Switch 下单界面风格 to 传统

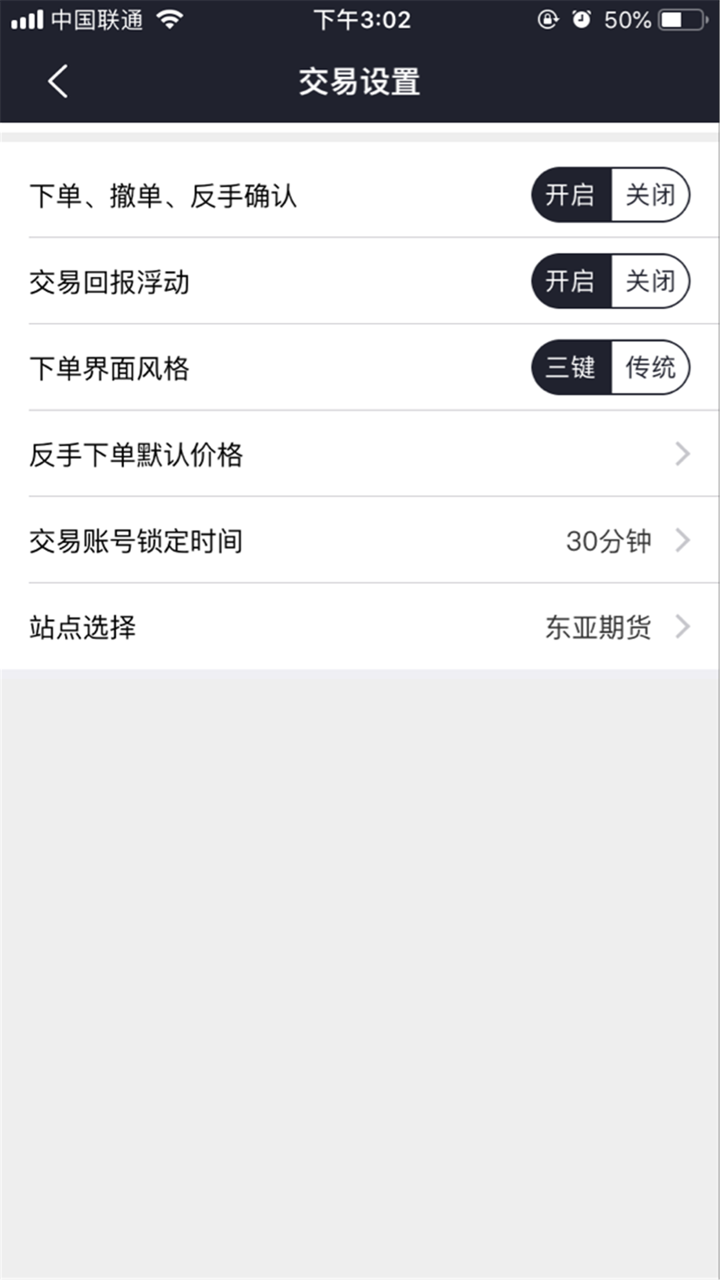tap(650, 367)
